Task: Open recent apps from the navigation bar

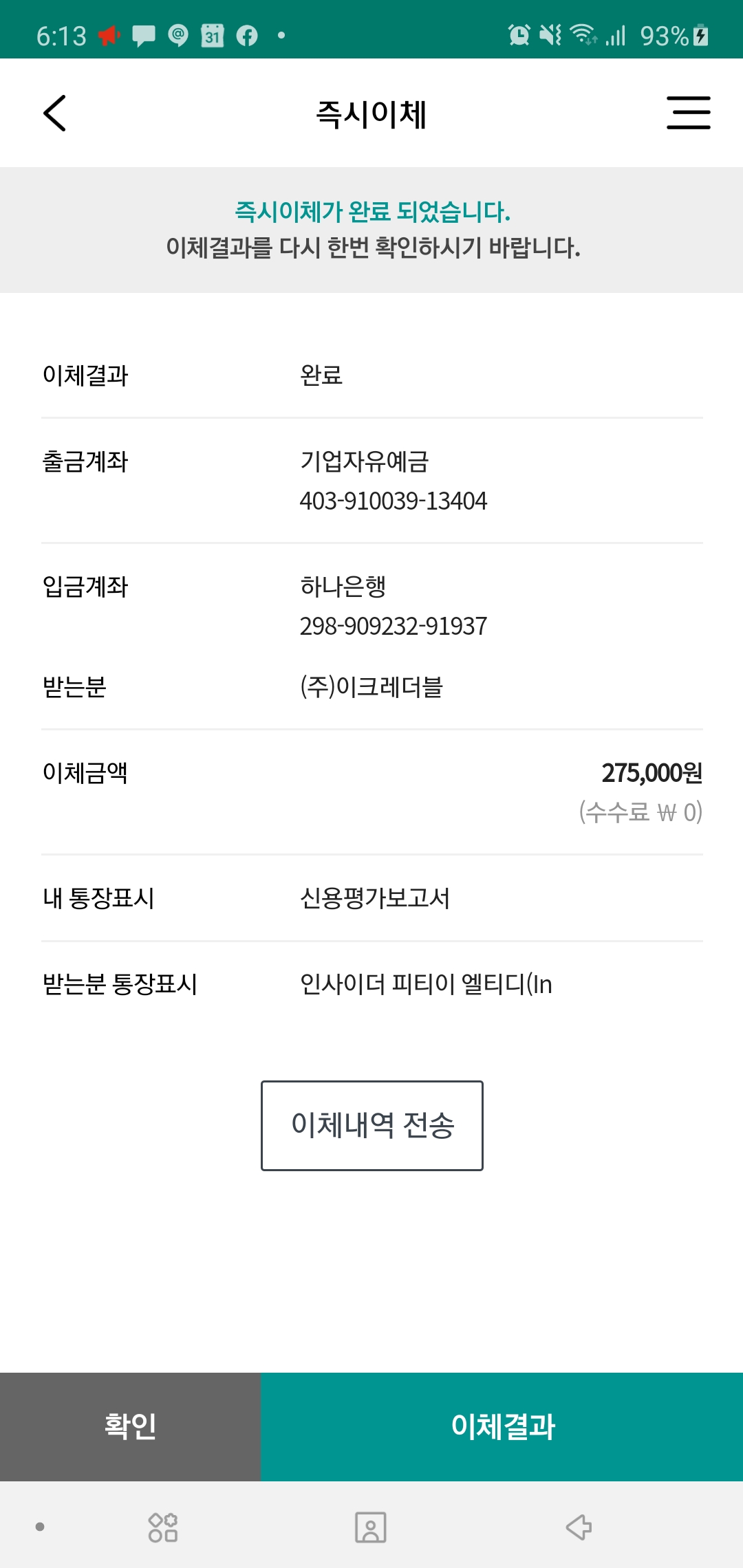Action: tap(163, 1527)
